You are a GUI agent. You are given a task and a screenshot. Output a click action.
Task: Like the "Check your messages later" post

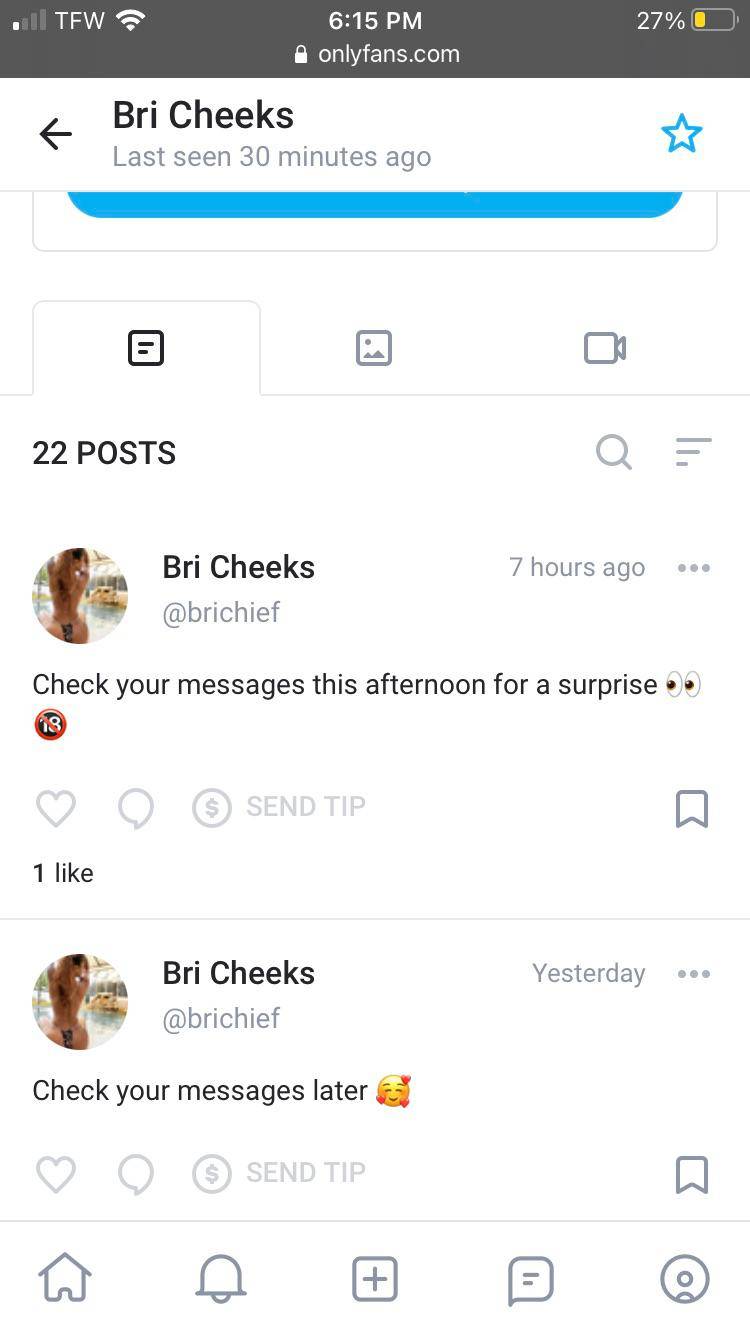point(56,1174)
